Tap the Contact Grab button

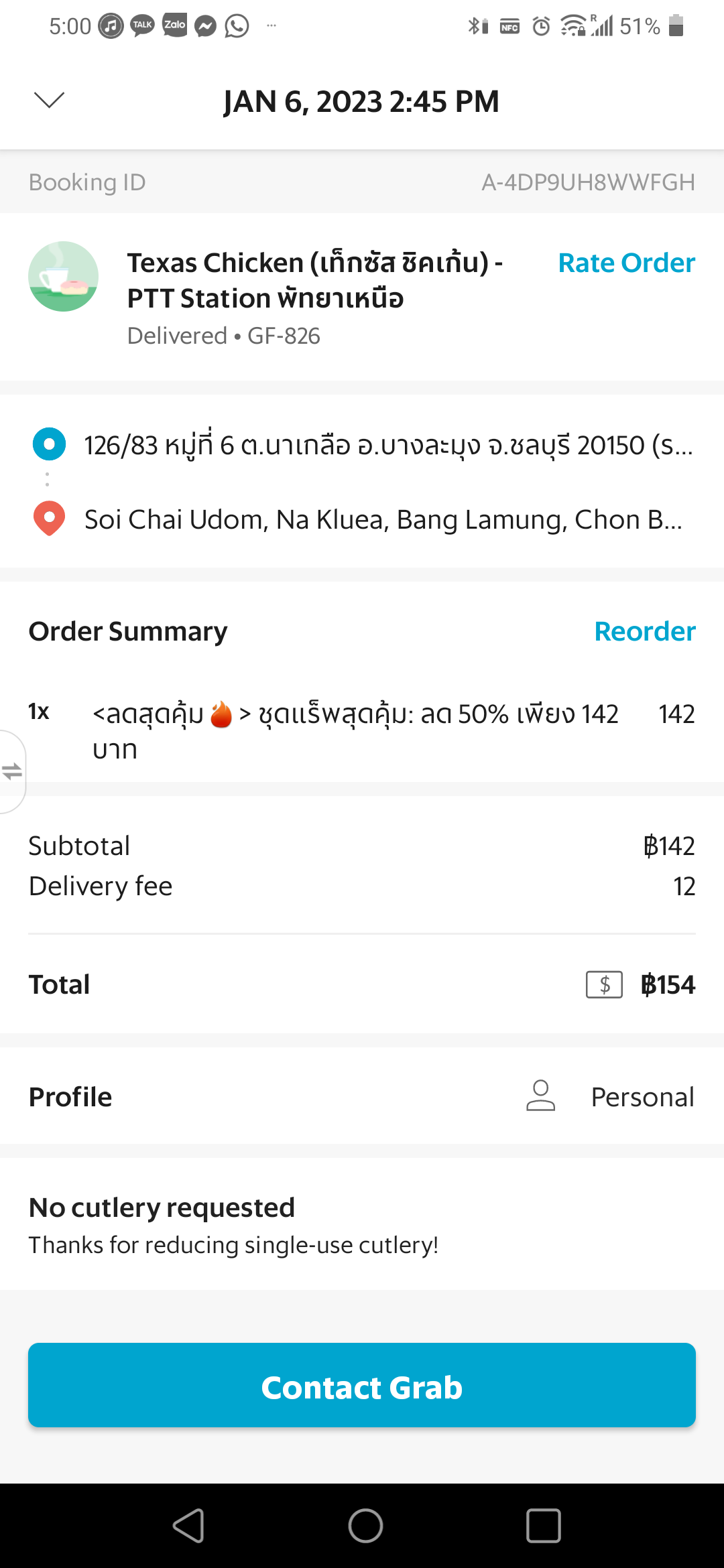[362, 1385]
